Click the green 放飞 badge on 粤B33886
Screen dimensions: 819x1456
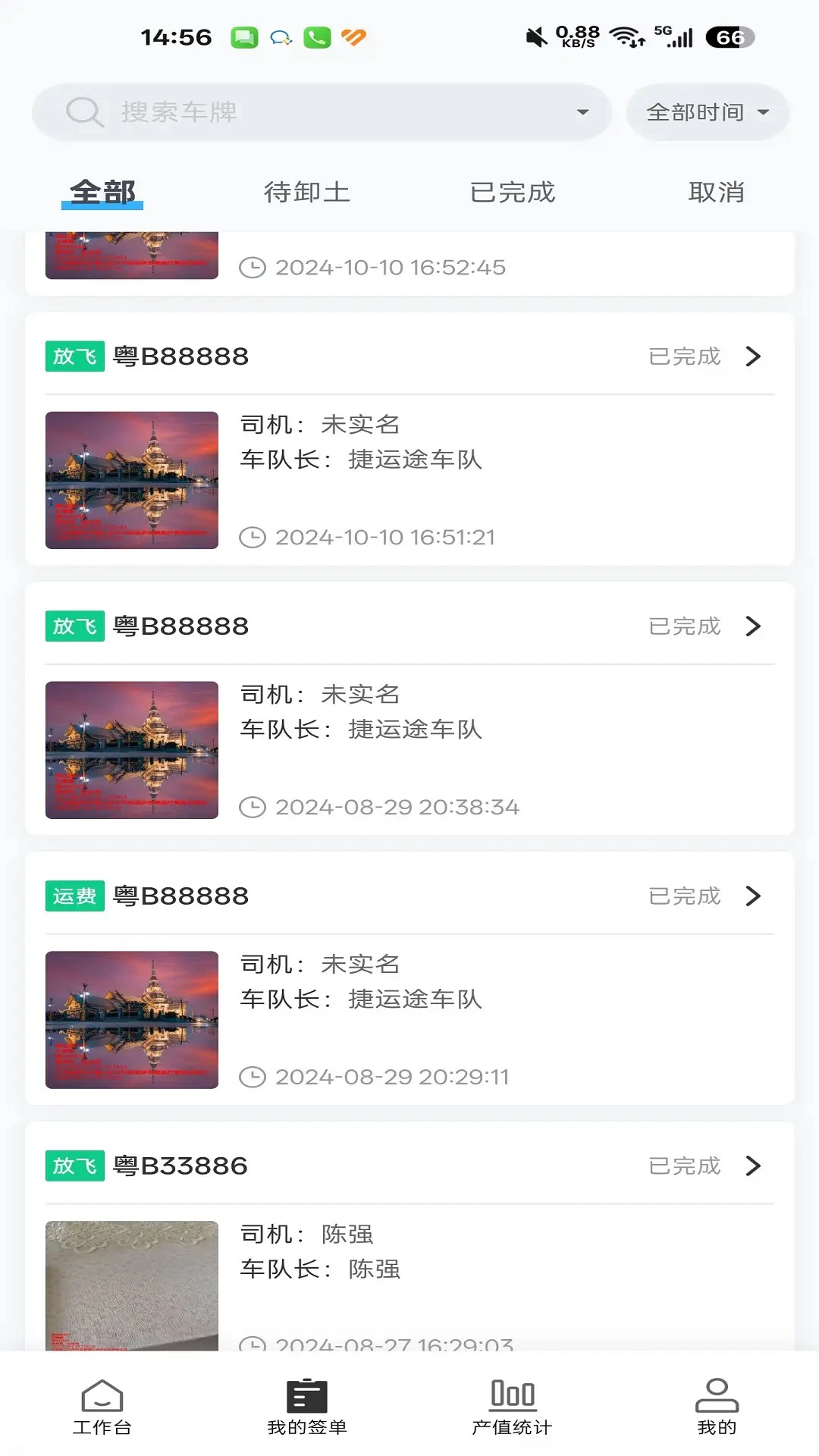(74, 1166)
